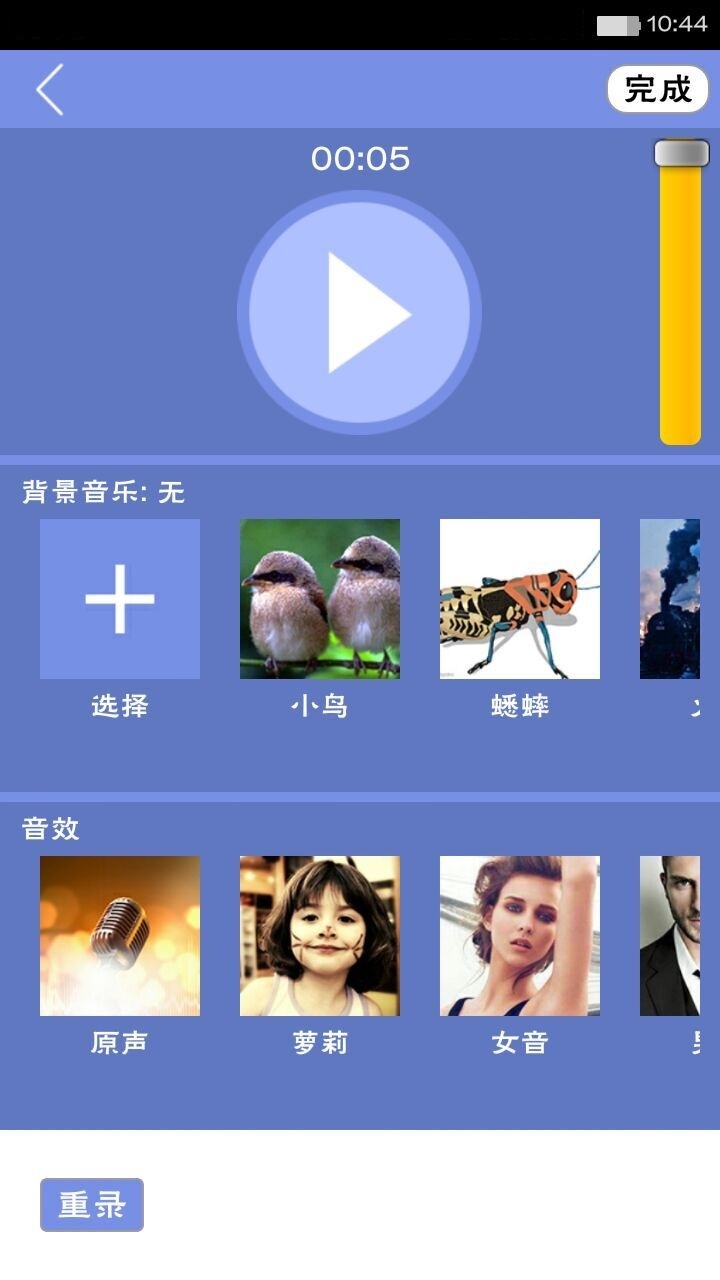Select the 小鸟 background sound
The height and width of the screenshot is (1280, 720).
(x=320, y=599)
